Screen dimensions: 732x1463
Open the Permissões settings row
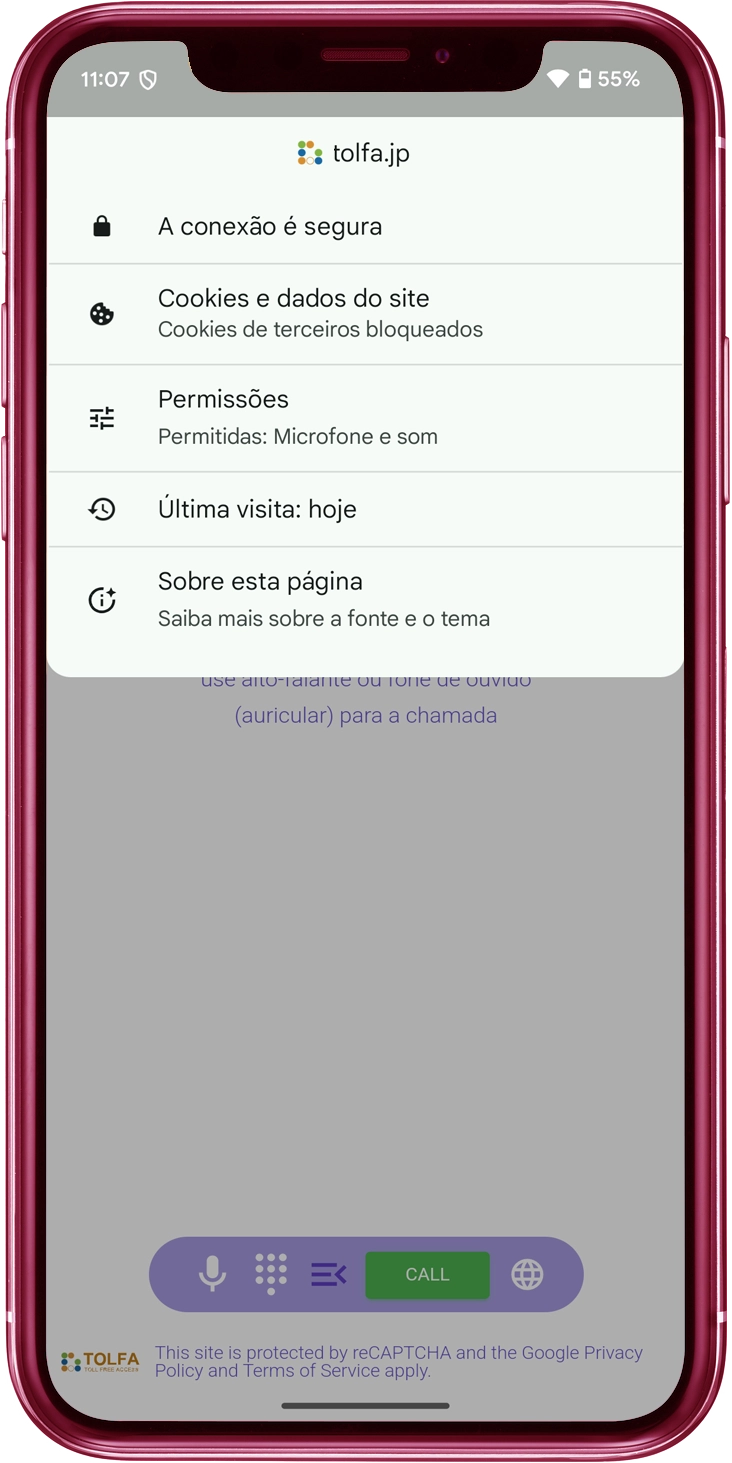tap(366, 418)
